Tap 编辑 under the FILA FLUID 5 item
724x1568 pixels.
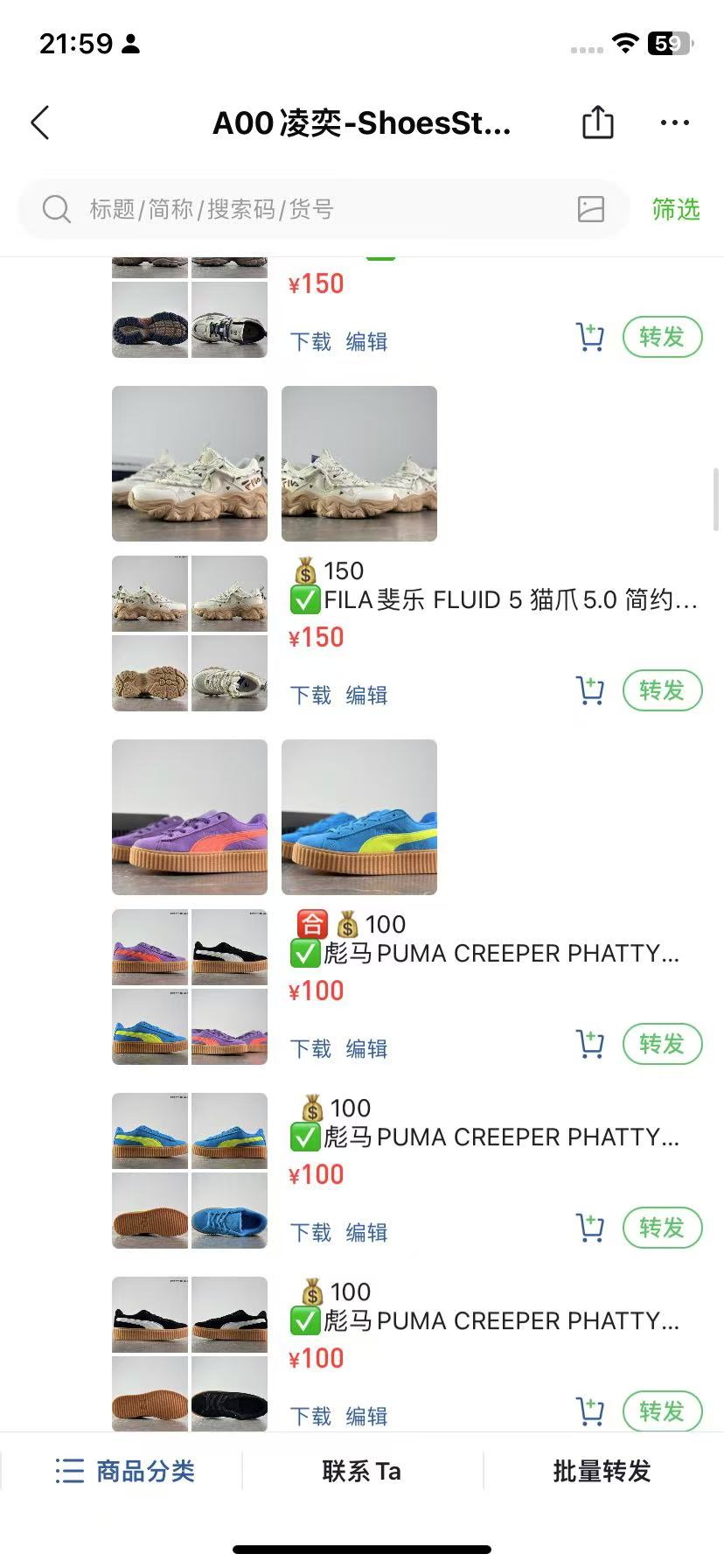coord(366,696)
